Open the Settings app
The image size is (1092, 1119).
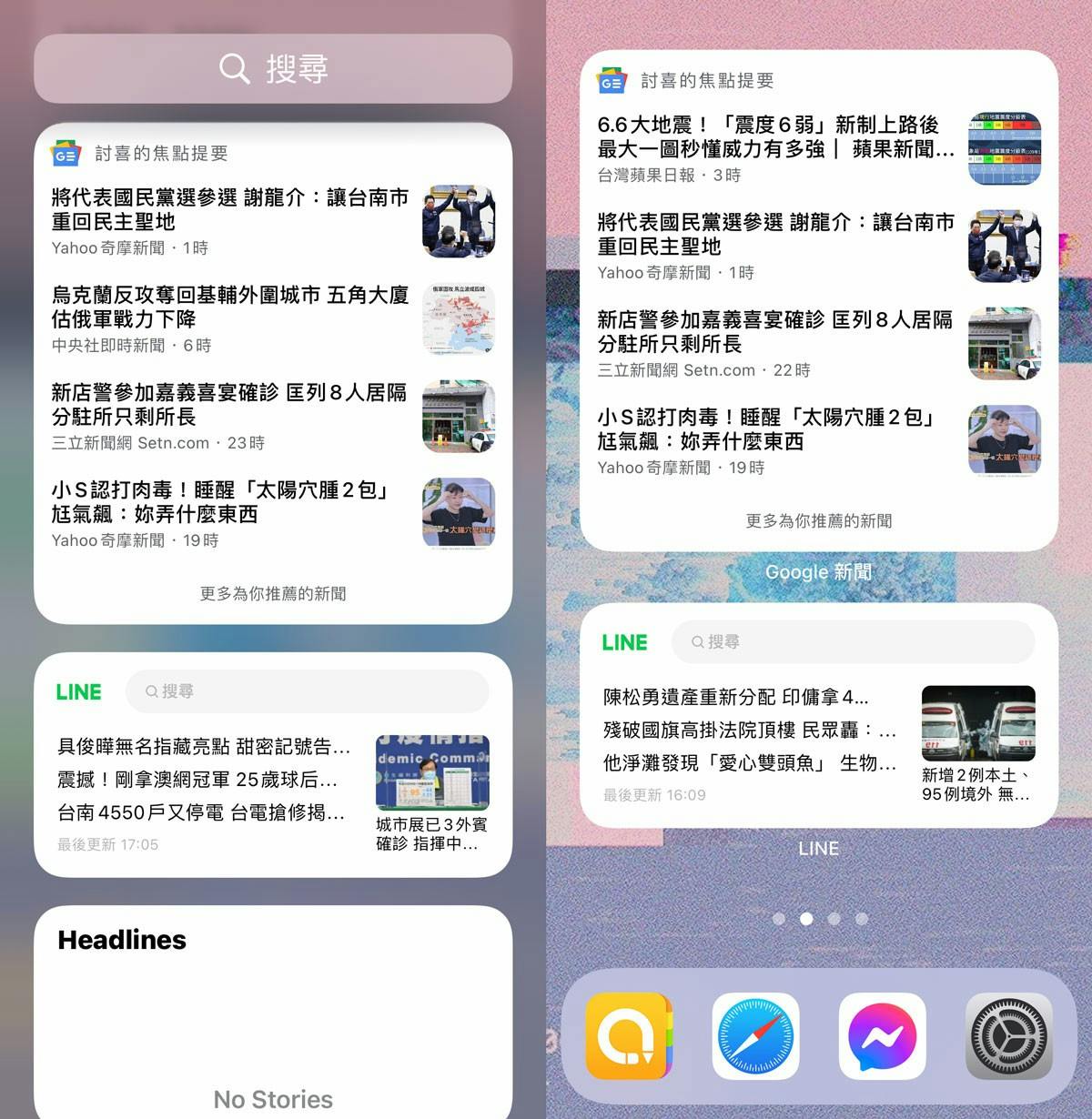[x=1008, y=1036]
